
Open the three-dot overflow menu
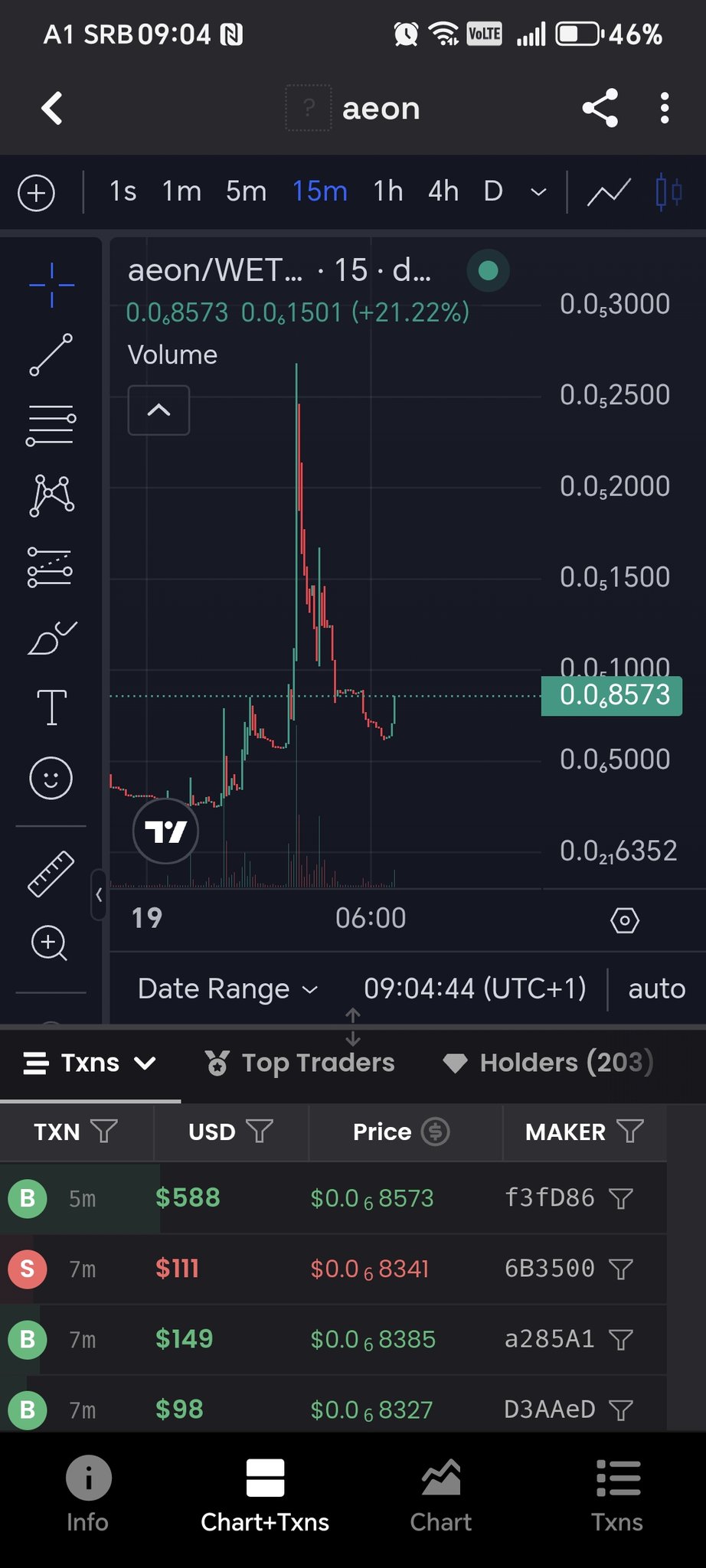point(664,108)
